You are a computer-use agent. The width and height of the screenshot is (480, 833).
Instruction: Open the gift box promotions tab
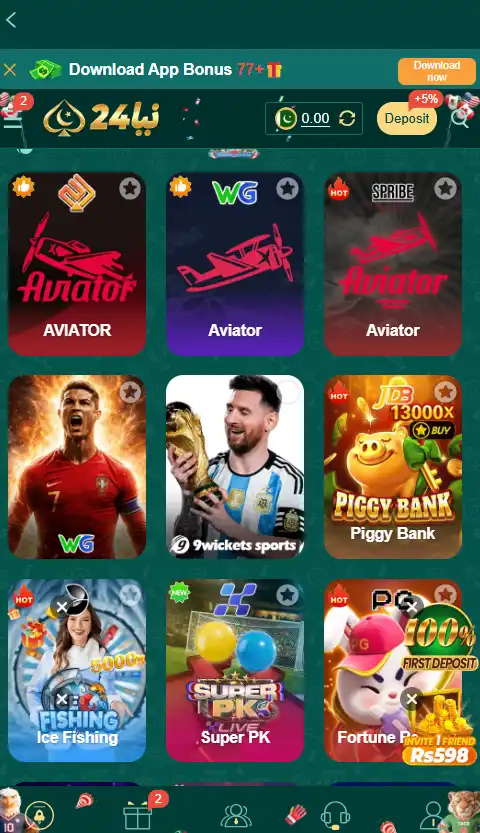138,814
